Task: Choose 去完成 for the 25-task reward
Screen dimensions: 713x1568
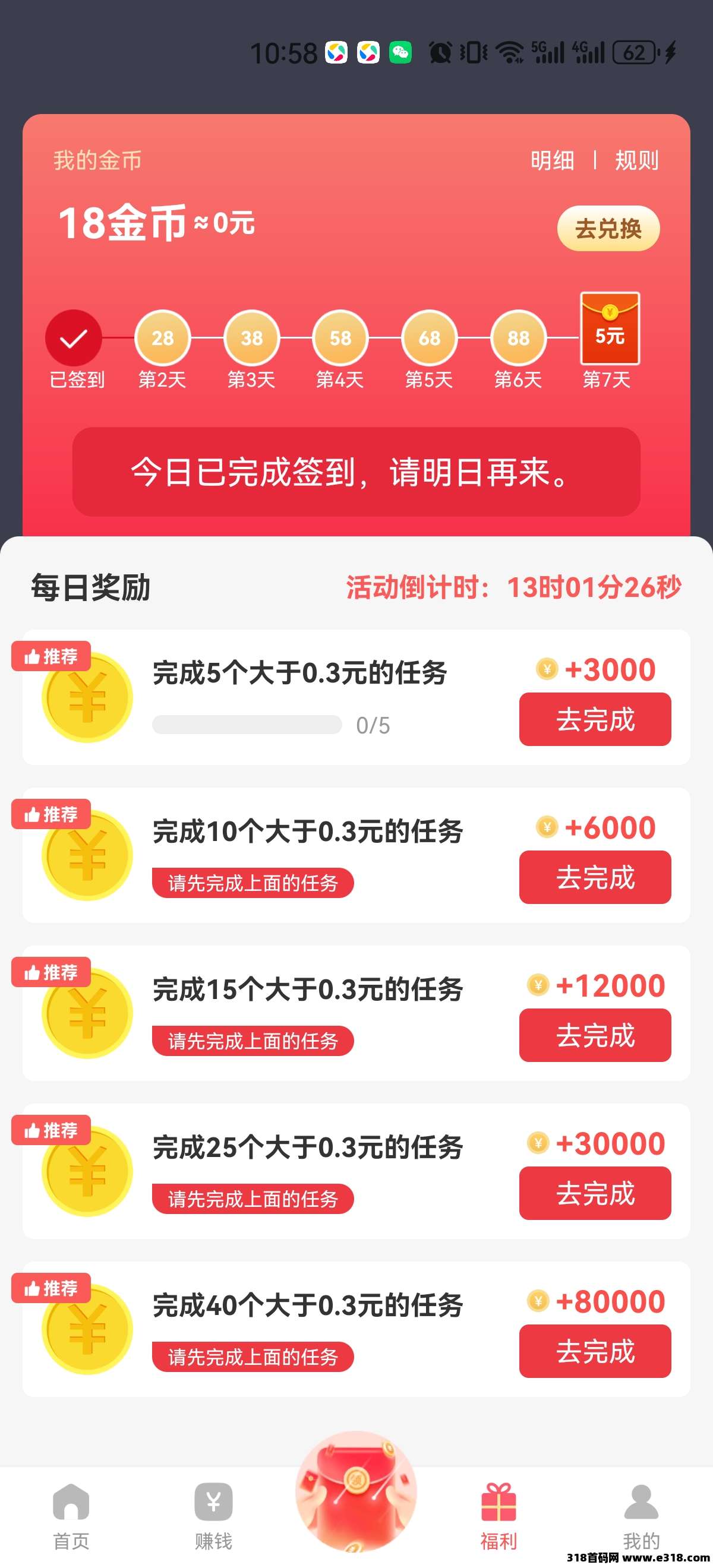Action: click(595, 1193)
